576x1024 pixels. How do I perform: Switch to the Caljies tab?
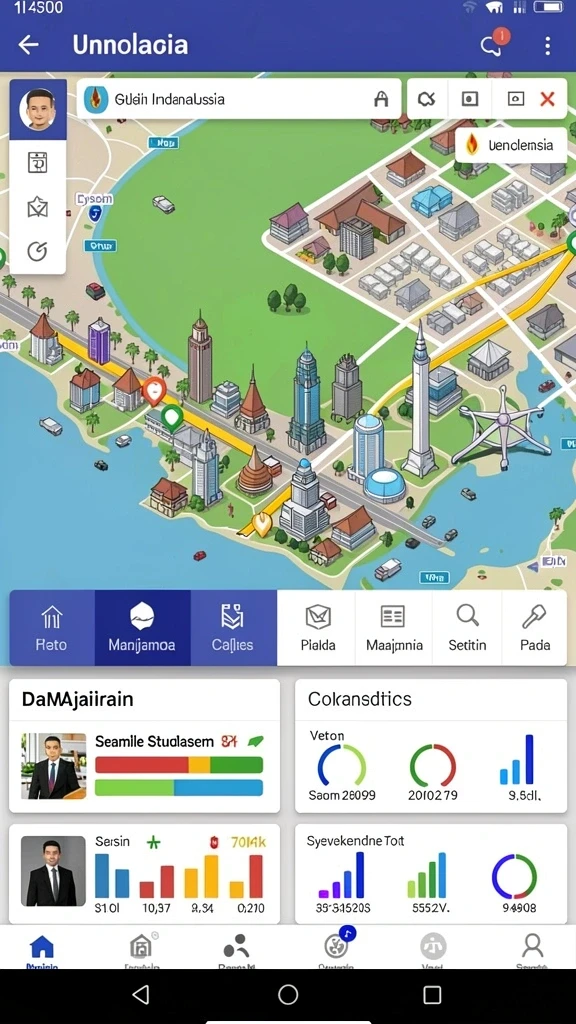point(233,628)
